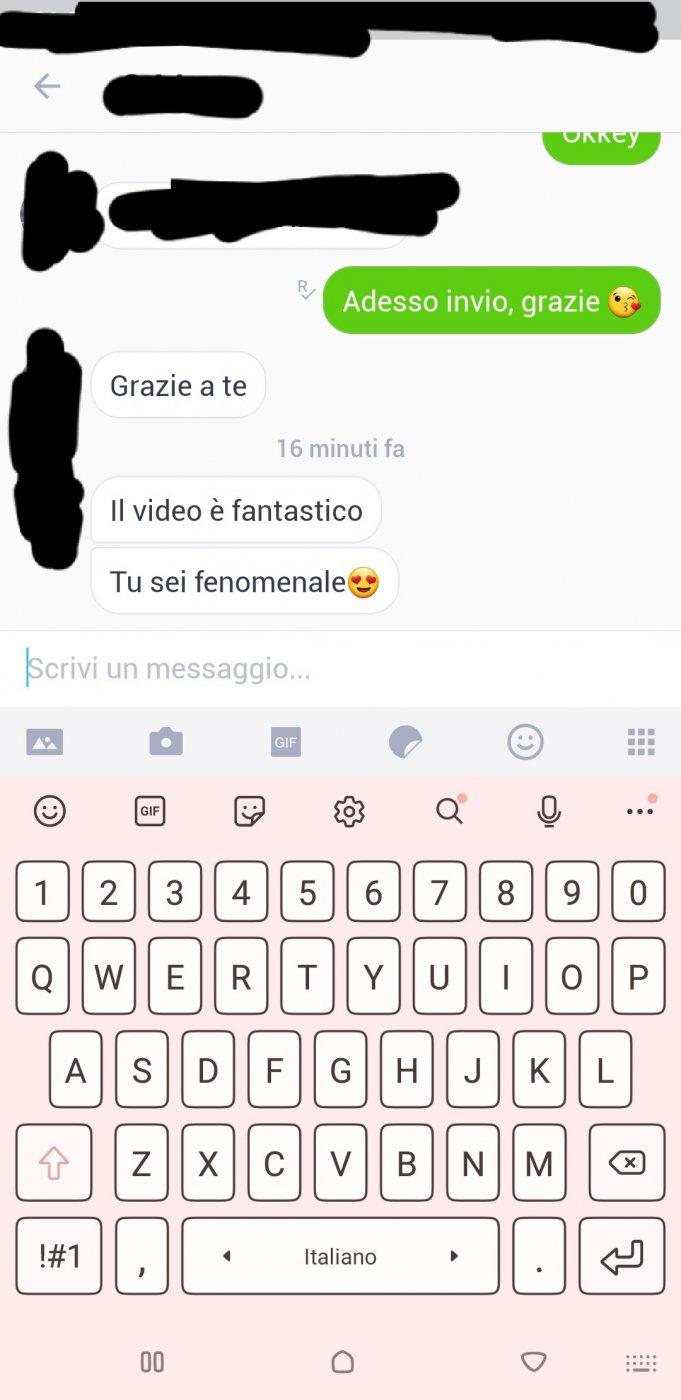Focus the 'Scrivi un messaggio...' field

pos(340,669)
